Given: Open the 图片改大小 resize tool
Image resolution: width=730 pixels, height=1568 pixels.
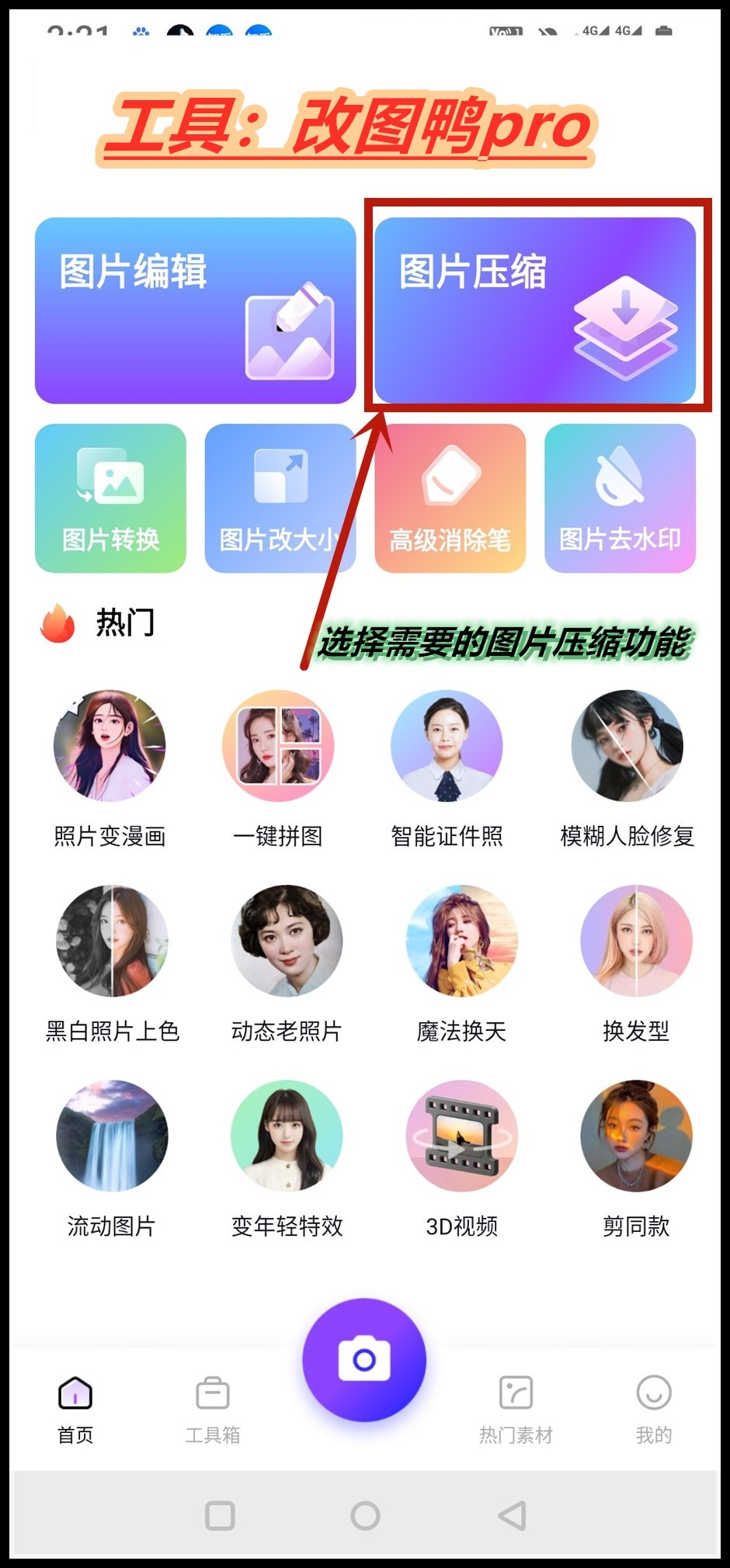Looking at the screenshot, I should coord(280,498).
